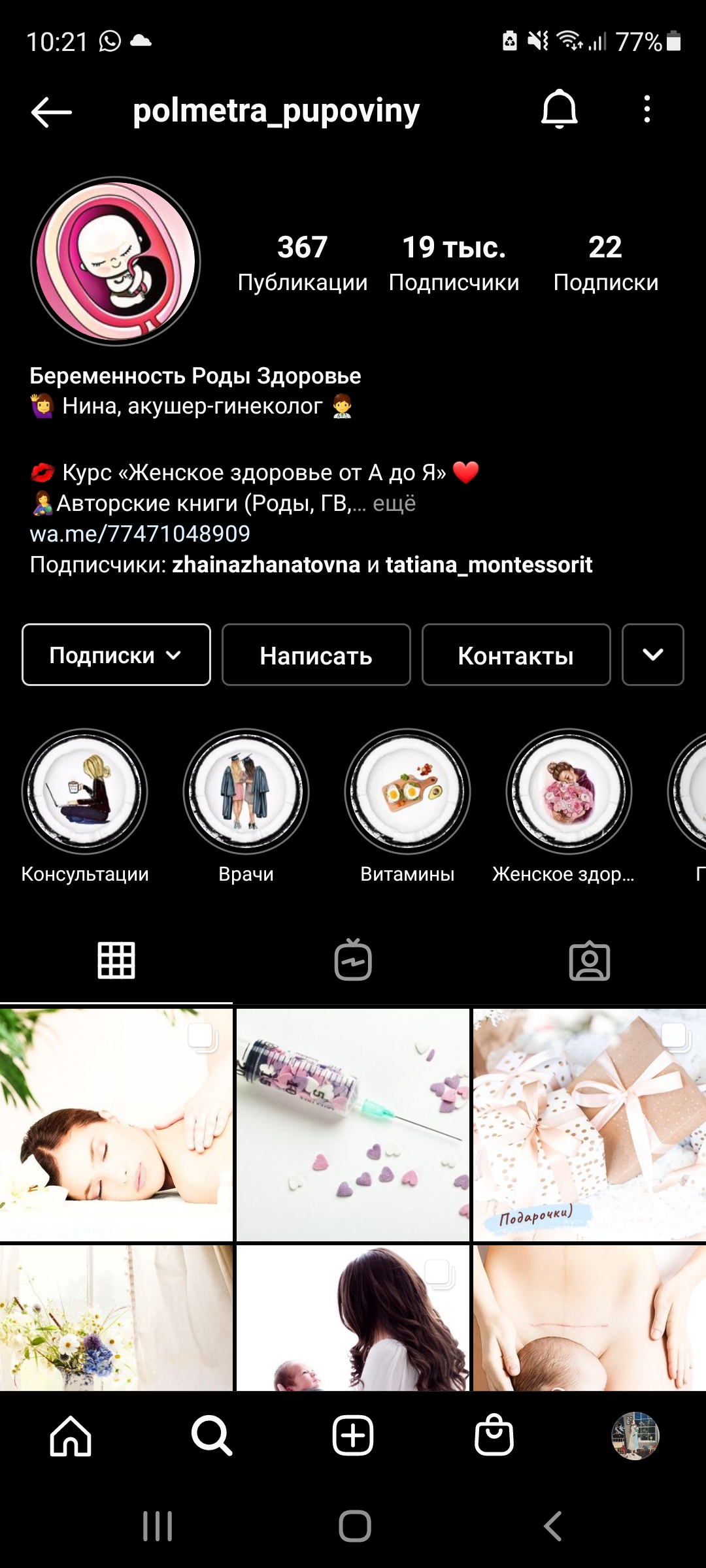Viewport: 706px width, 1568px height.
Task: Tap the Написать message button
Action: pos(316,655)
